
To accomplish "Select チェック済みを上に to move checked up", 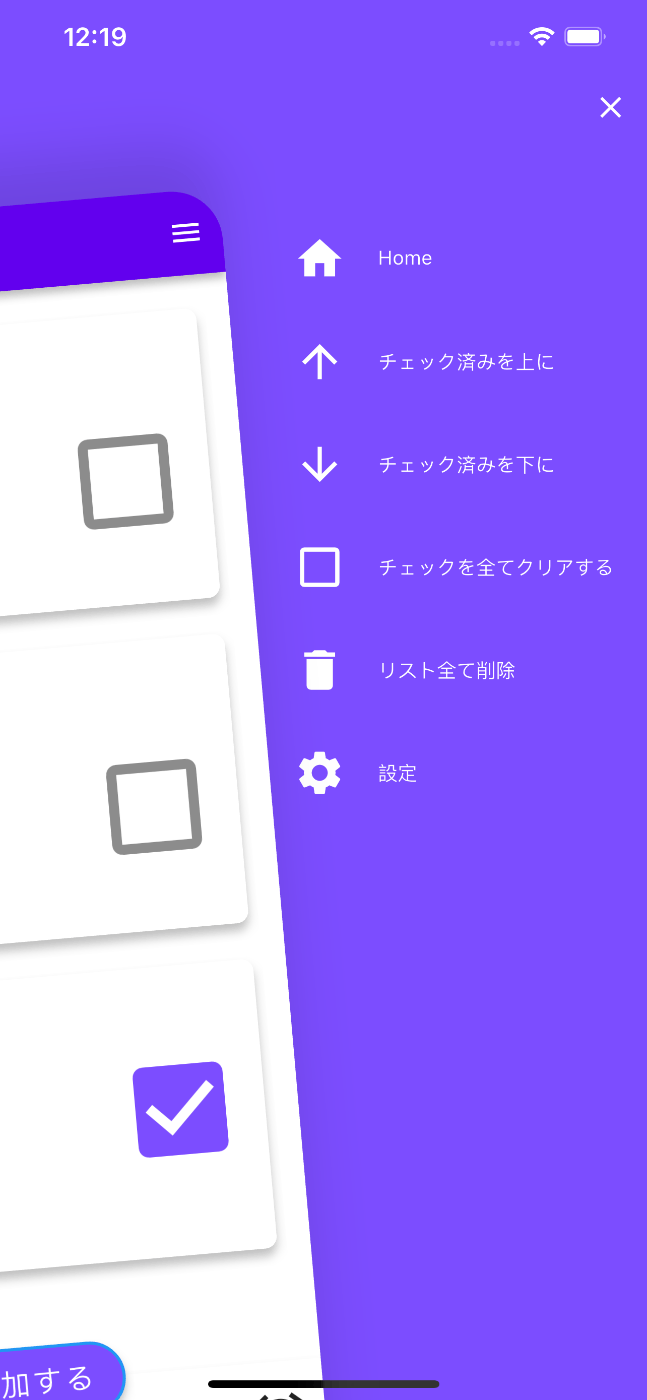I will [465, 362].
